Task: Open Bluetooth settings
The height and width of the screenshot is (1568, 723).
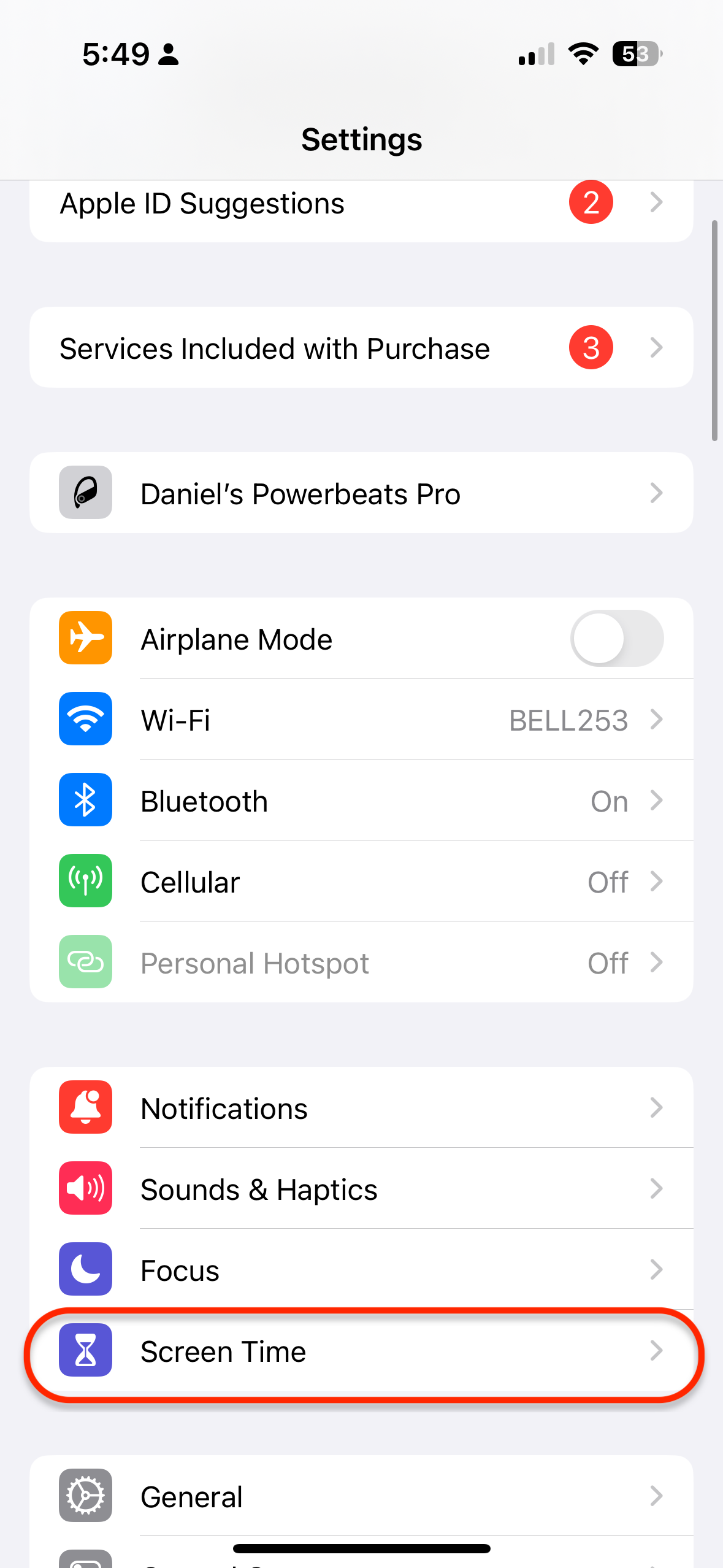Action: [x=361, y=800]
